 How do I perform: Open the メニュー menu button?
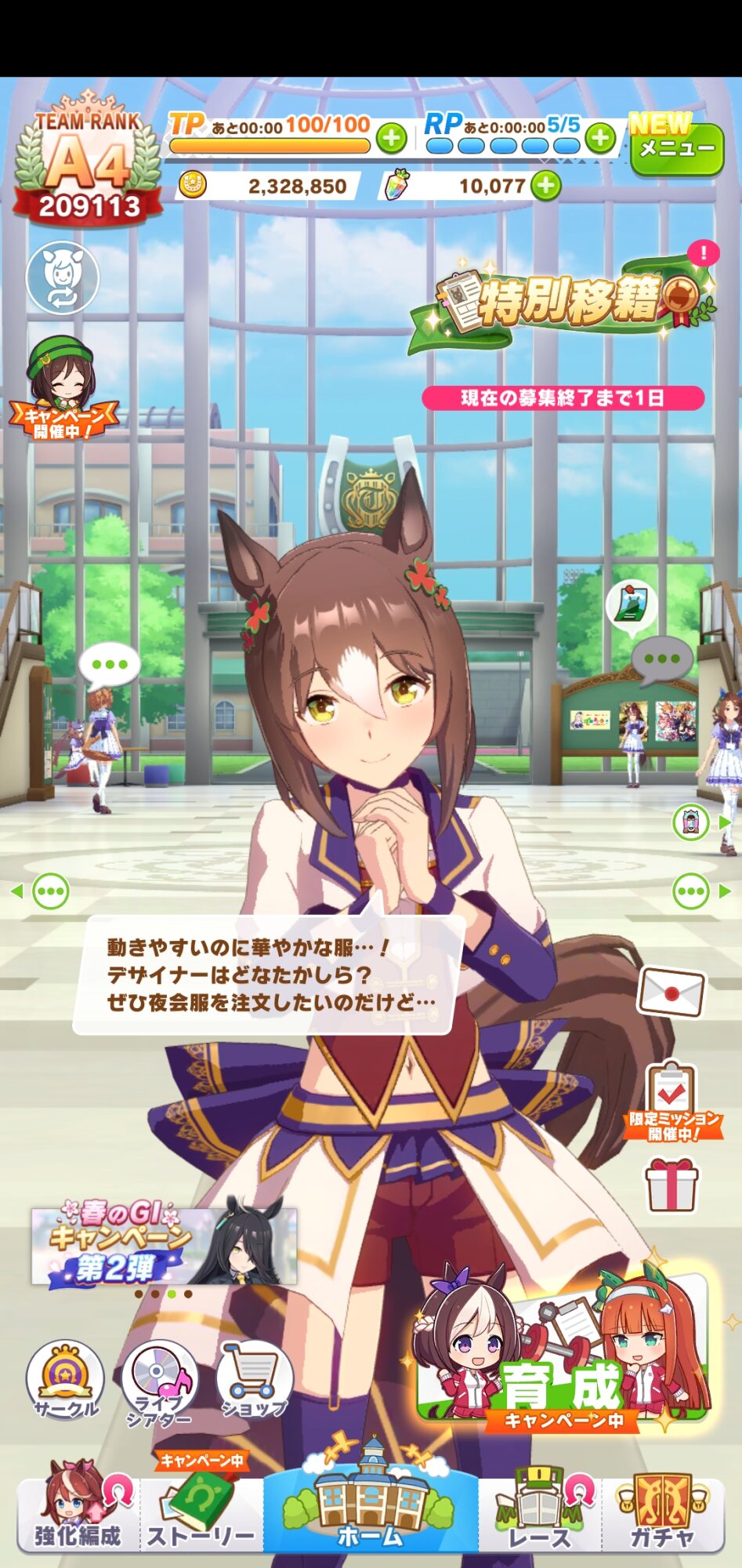[676, 148]
